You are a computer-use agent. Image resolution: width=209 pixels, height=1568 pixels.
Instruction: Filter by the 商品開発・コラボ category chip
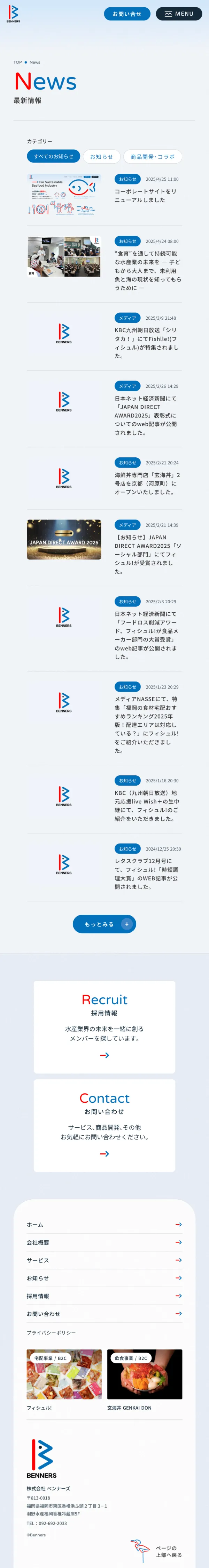[x=152, y=156]
